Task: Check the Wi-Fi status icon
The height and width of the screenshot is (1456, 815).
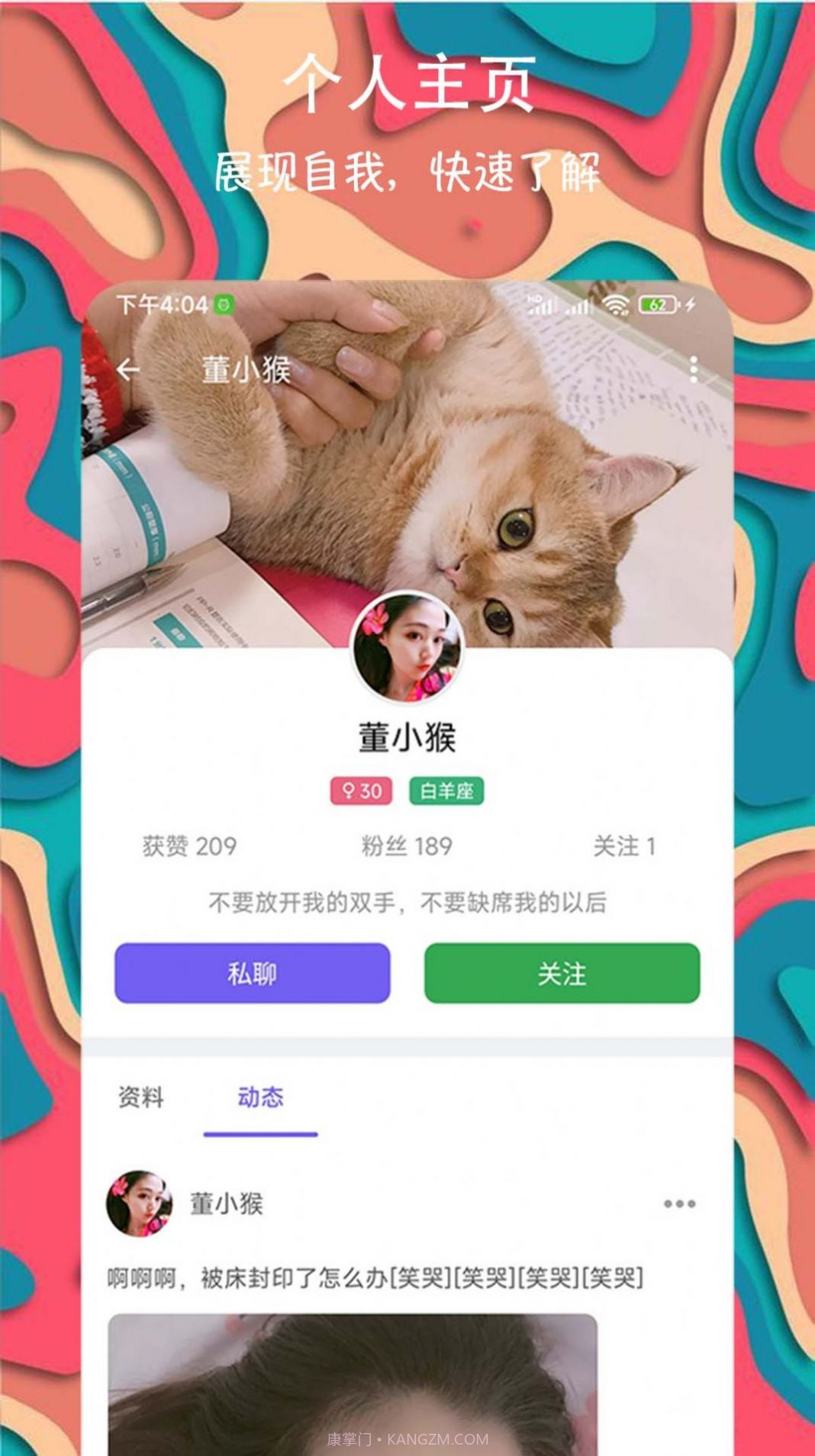Action: [613, 304]
